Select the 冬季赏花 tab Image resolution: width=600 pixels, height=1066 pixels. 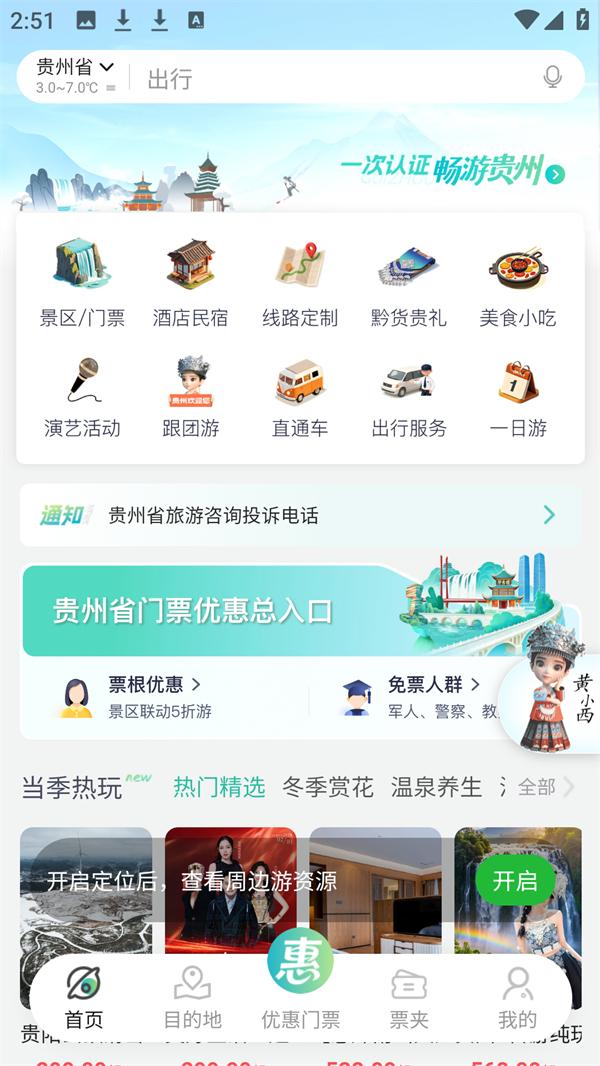click(328, 788)
